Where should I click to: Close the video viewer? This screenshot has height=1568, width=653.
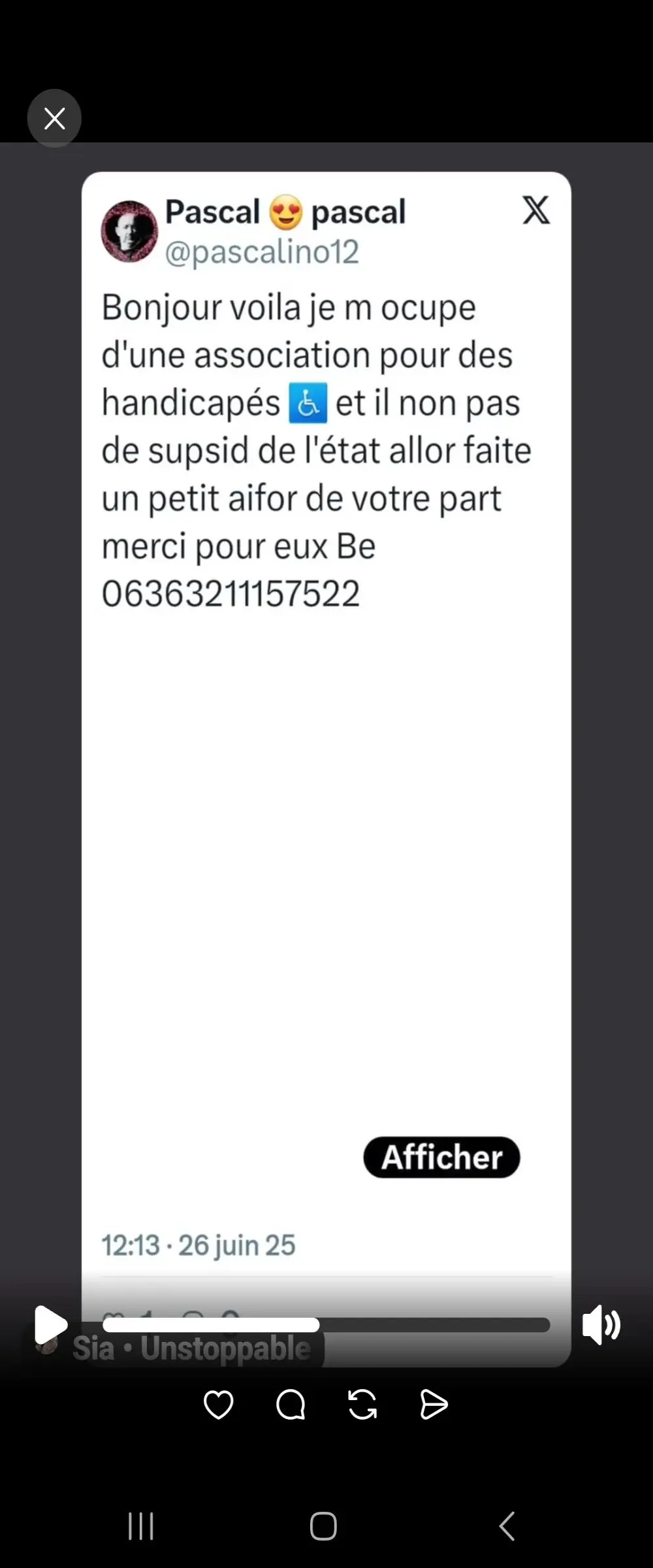[x=54, y=118]
